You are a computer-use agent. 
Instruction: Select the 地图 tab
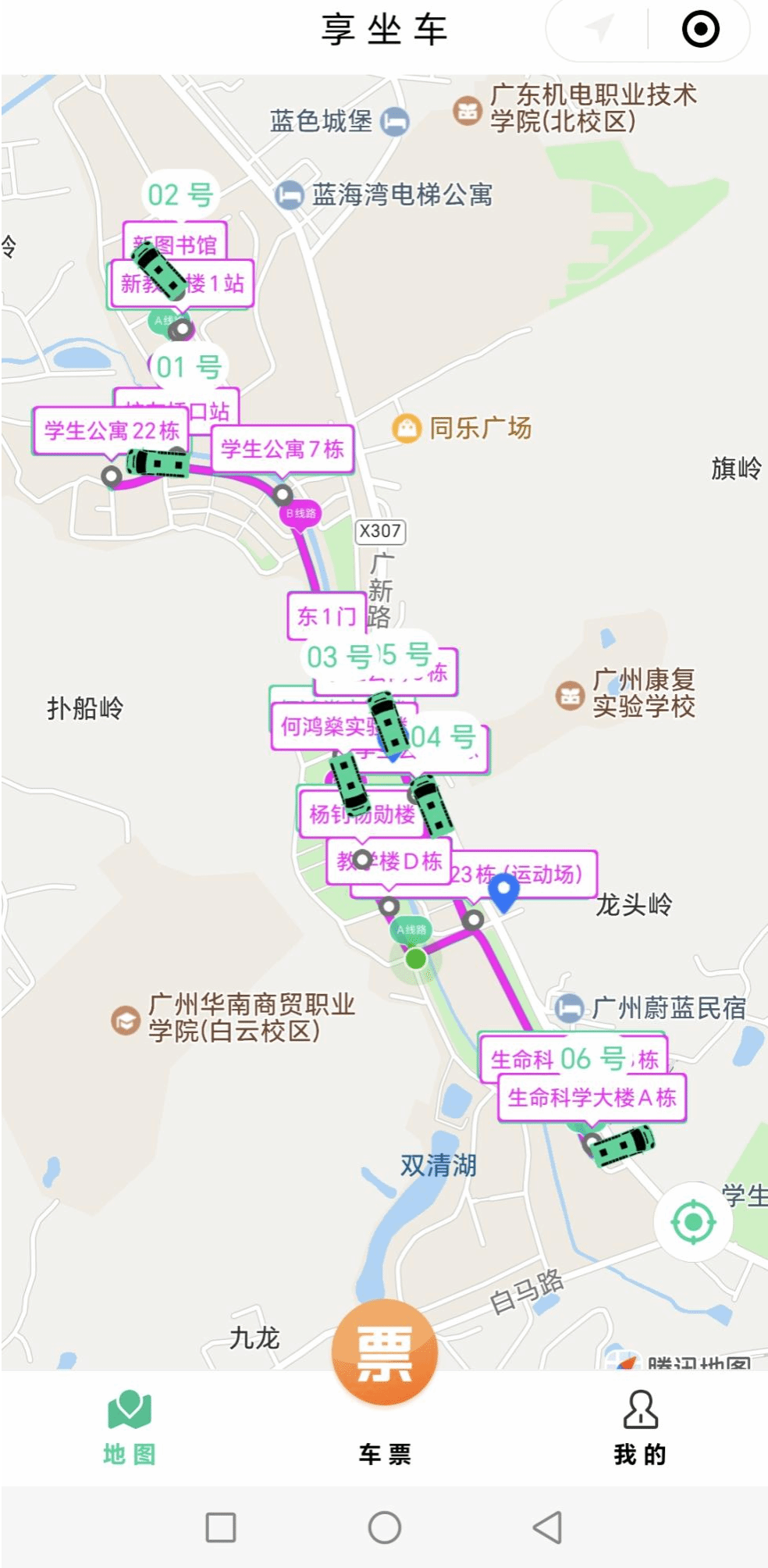(x=129, y=1427)
